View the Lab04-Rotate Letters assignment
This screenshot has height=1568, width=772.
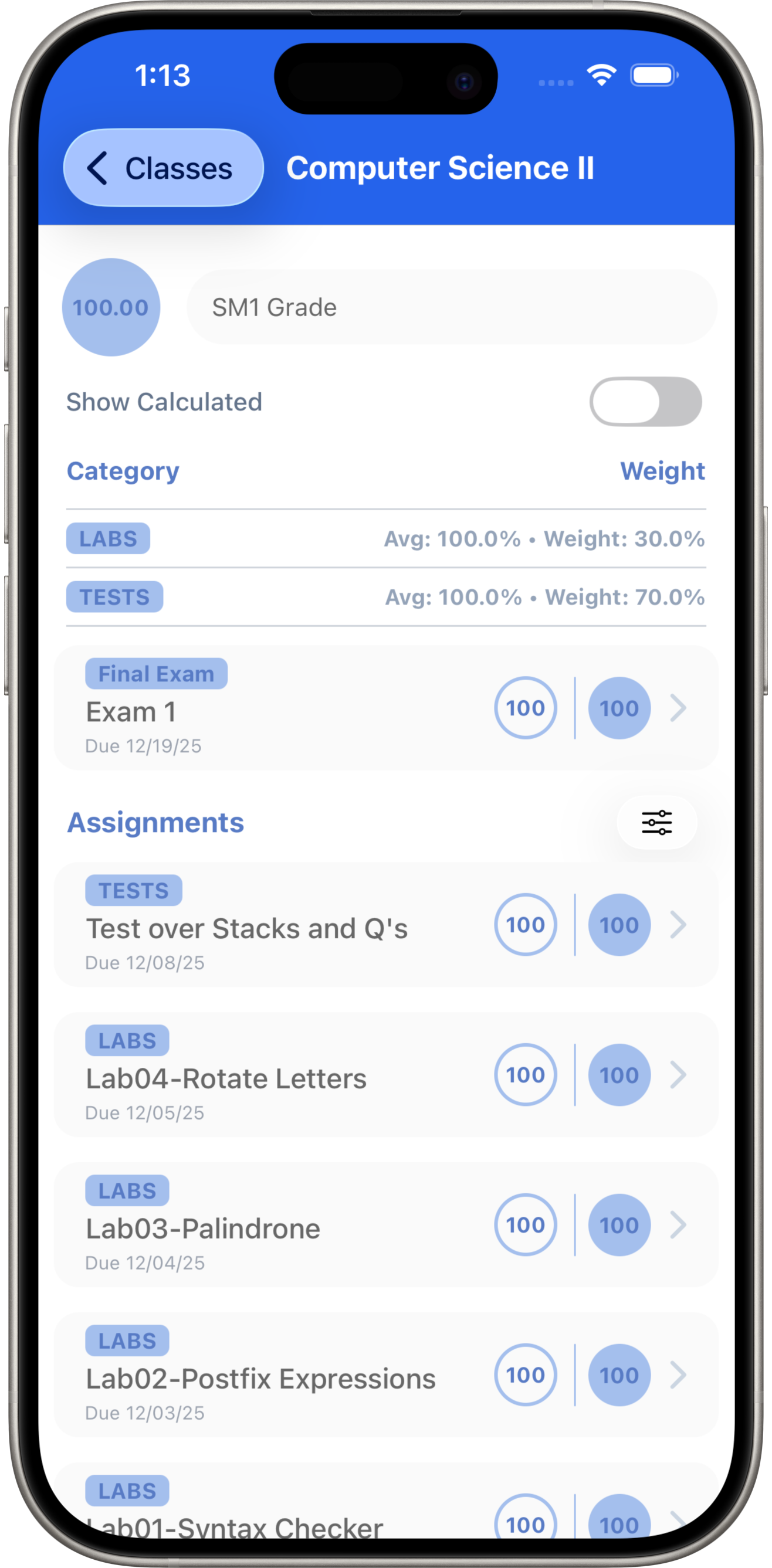pyautogui.click(x=386, y=1075)
